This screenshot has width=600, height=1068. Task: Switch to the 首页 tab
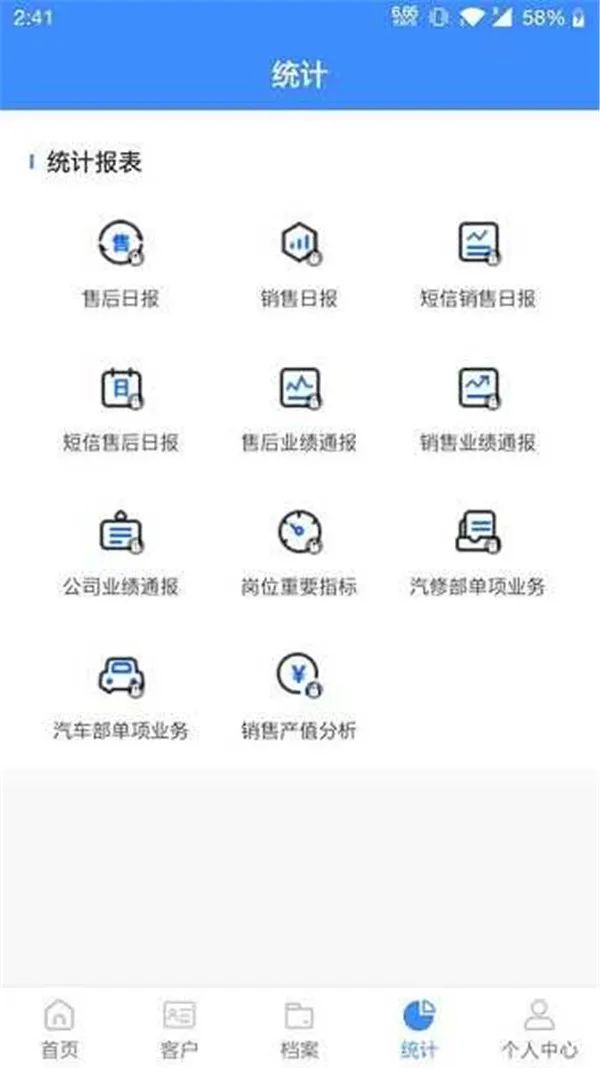(x=59, y=1028)
